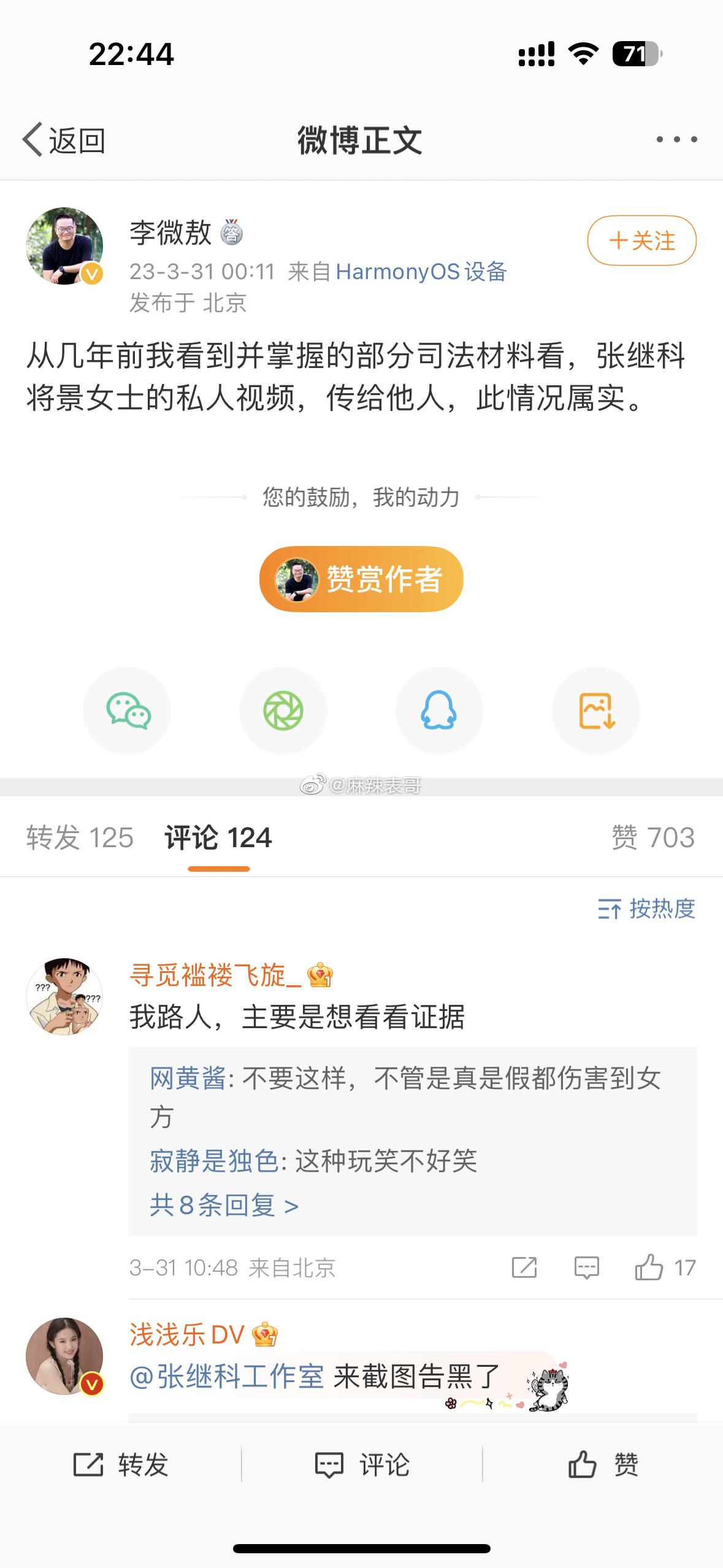The width and height of the screenshot is (723, 1568).
Task: Switch to the 赞 703 tab
Action: (652, 838)
